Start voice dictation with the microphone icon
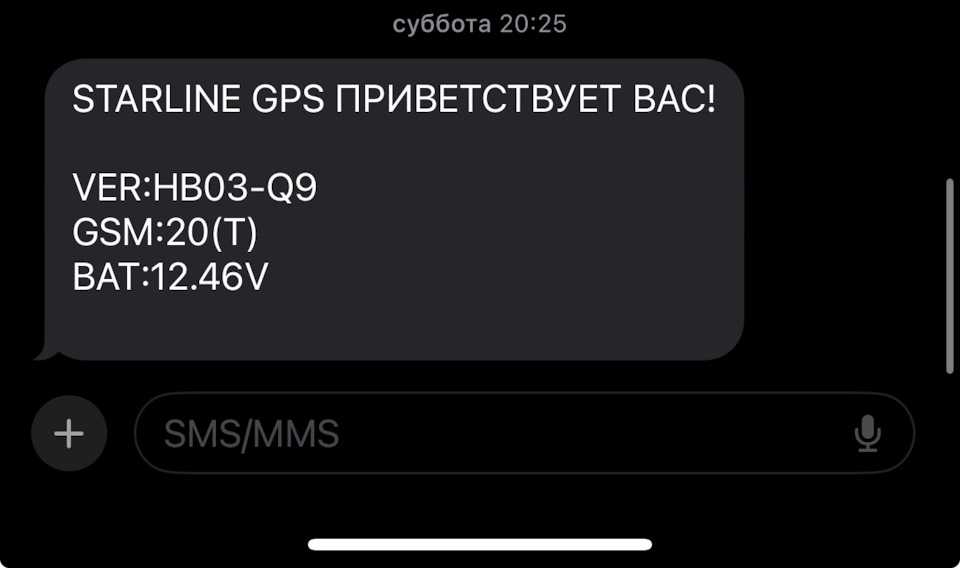This screenshot has width=960, height=568. point(867,433)
